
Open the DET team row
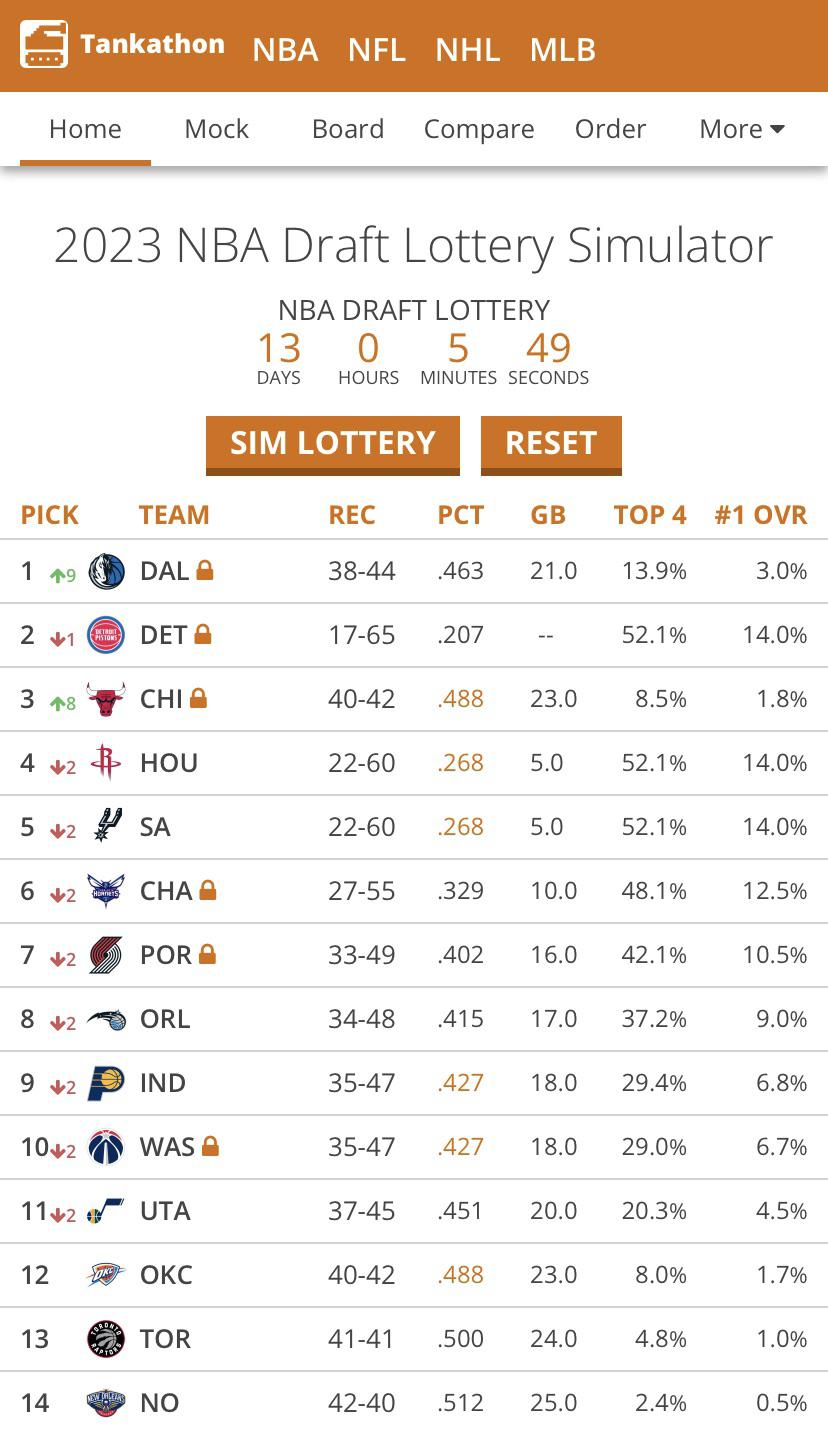click(163, 635)
